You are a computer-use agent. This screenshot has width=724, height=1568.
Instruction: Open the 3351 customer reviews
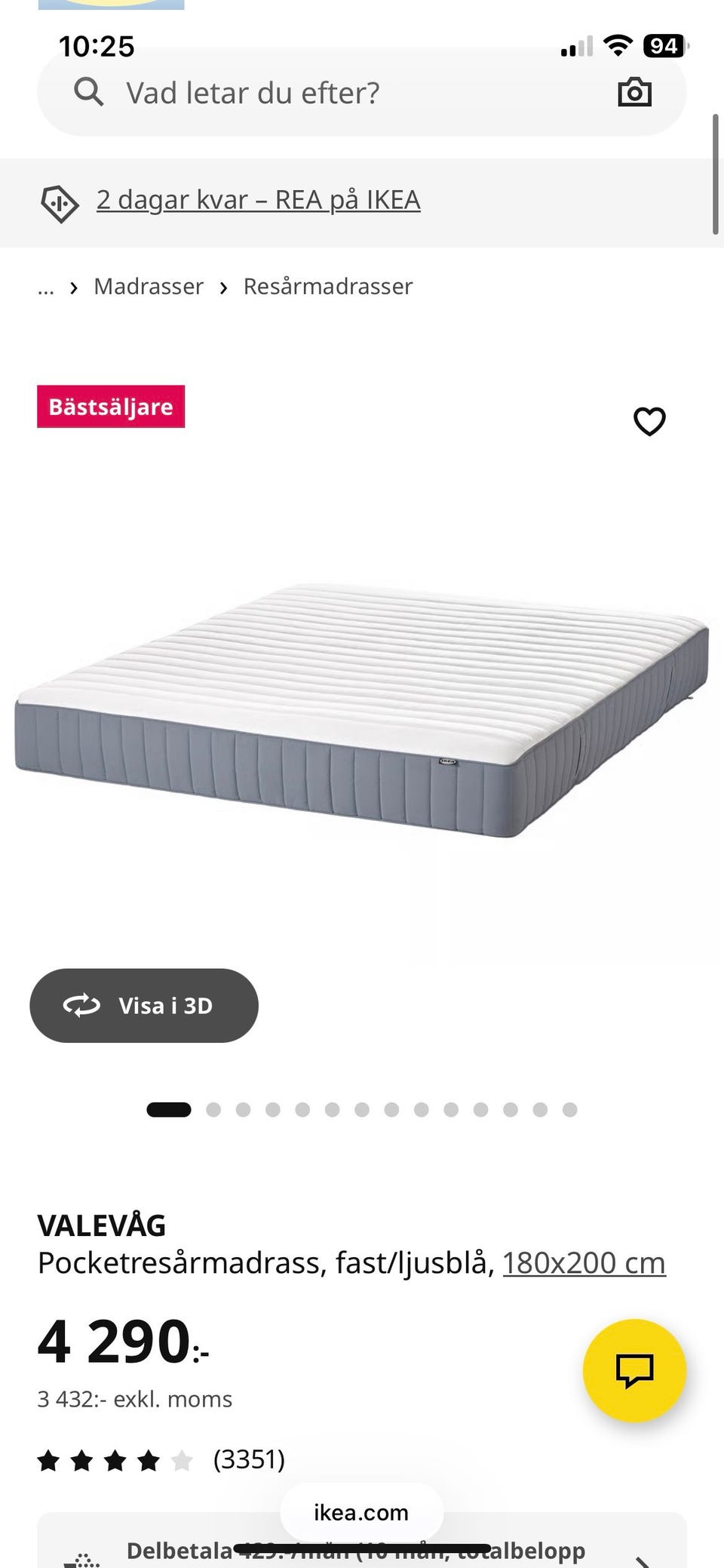click(249, 1459)
